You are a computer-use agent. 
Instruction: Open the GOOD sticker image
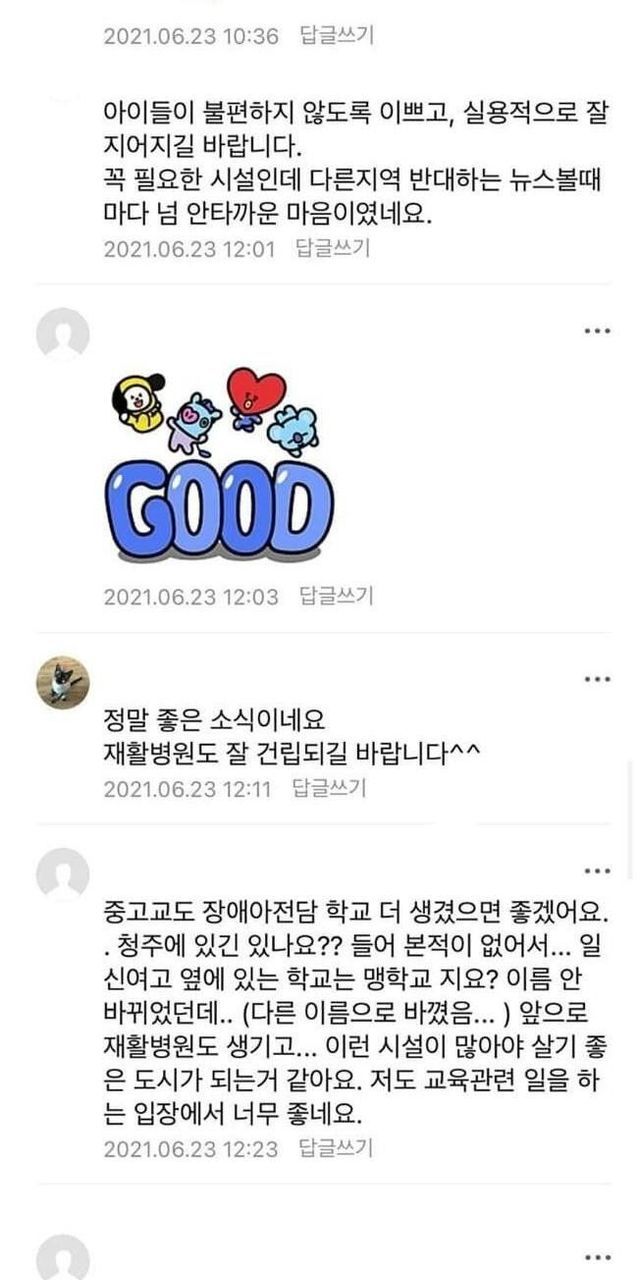click(x=218, y=465)
